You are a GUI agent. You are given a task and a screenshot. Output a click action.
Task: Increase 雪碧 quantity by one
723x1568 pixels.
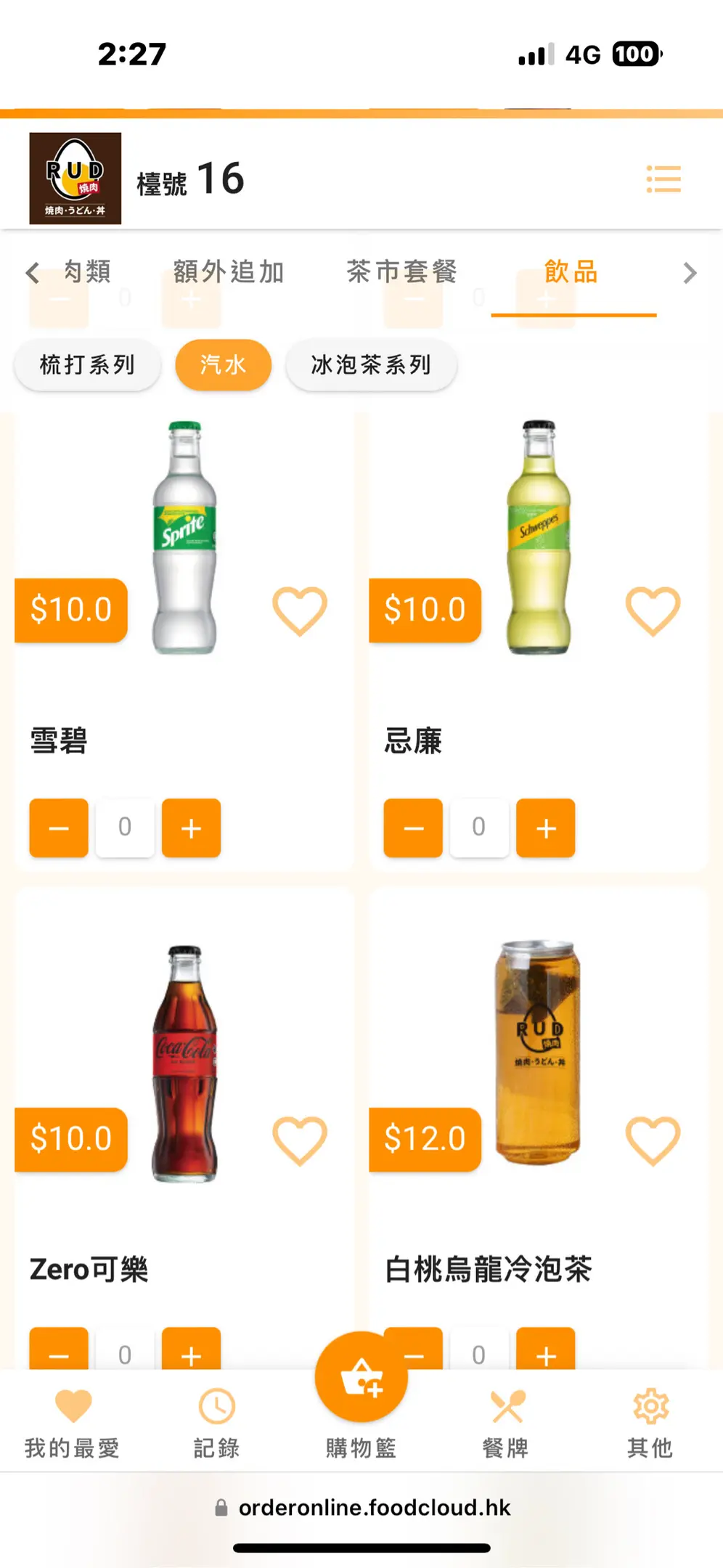pyautogui.click(x=191, y=828)
